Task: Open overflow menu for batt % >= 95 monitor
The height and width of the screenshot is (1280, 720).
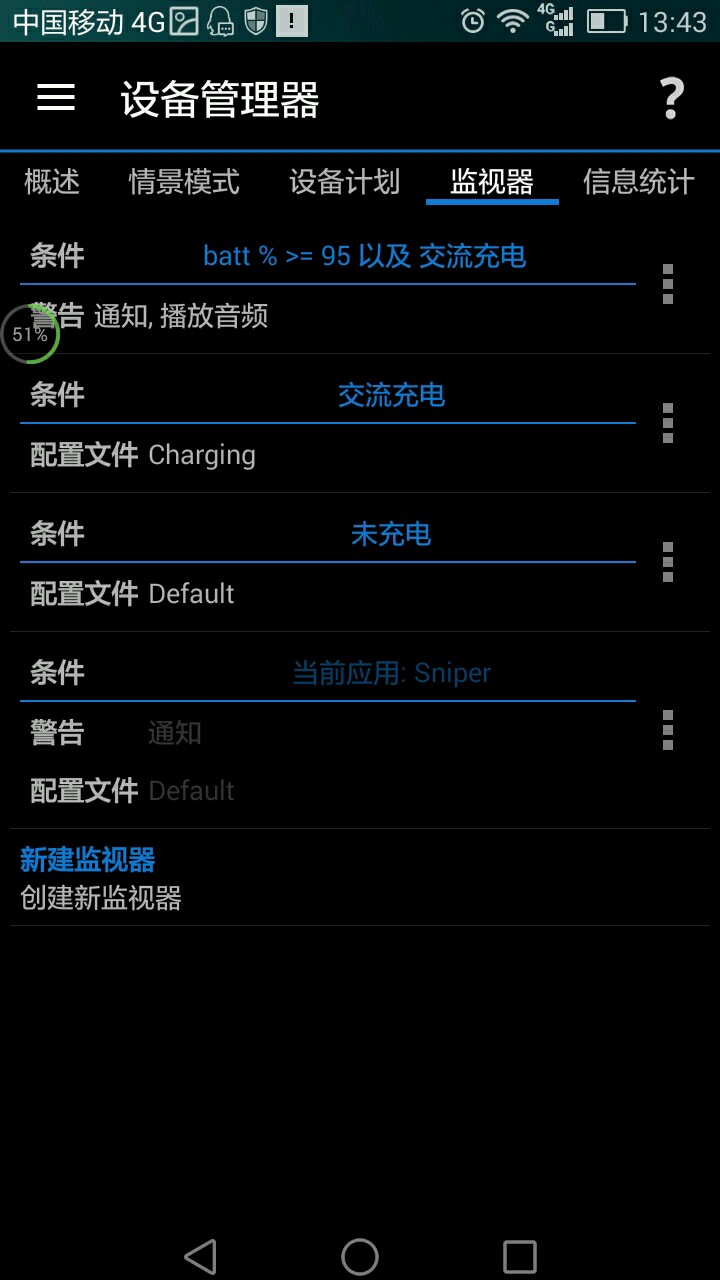Action: [x=668, y=285]
